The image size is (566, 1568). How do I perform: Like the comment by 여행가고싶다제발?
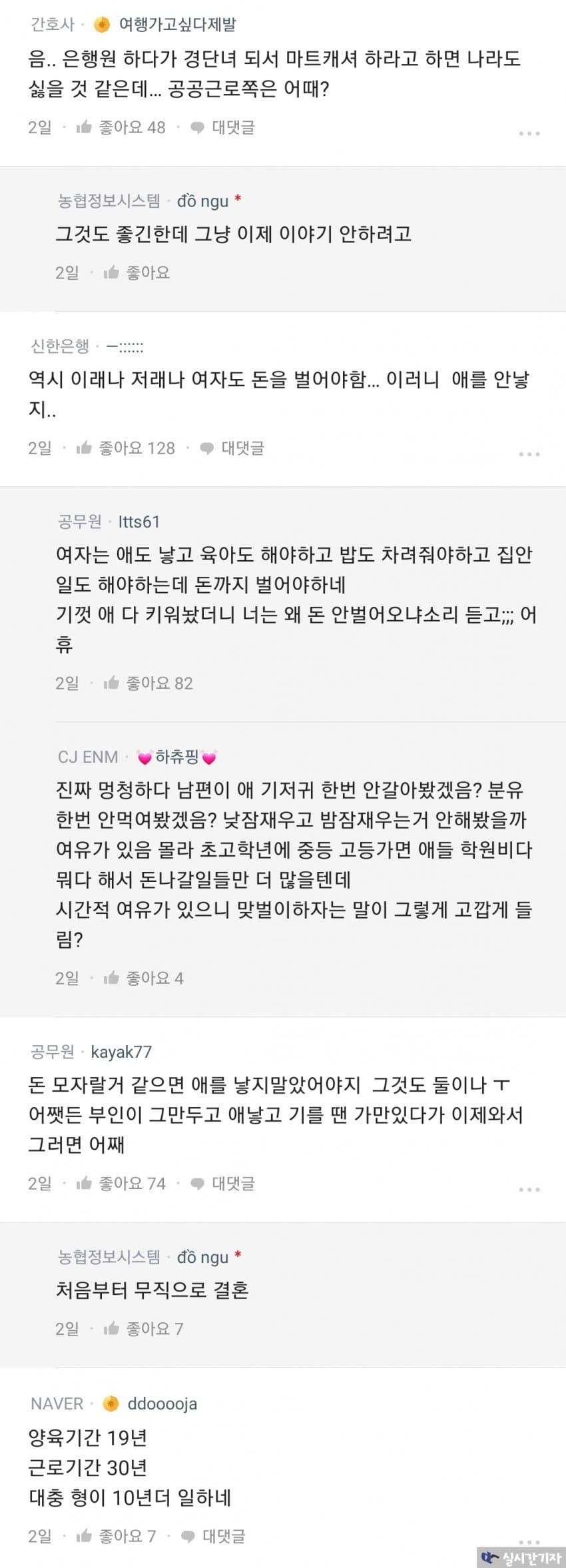(x=121, y=127)
